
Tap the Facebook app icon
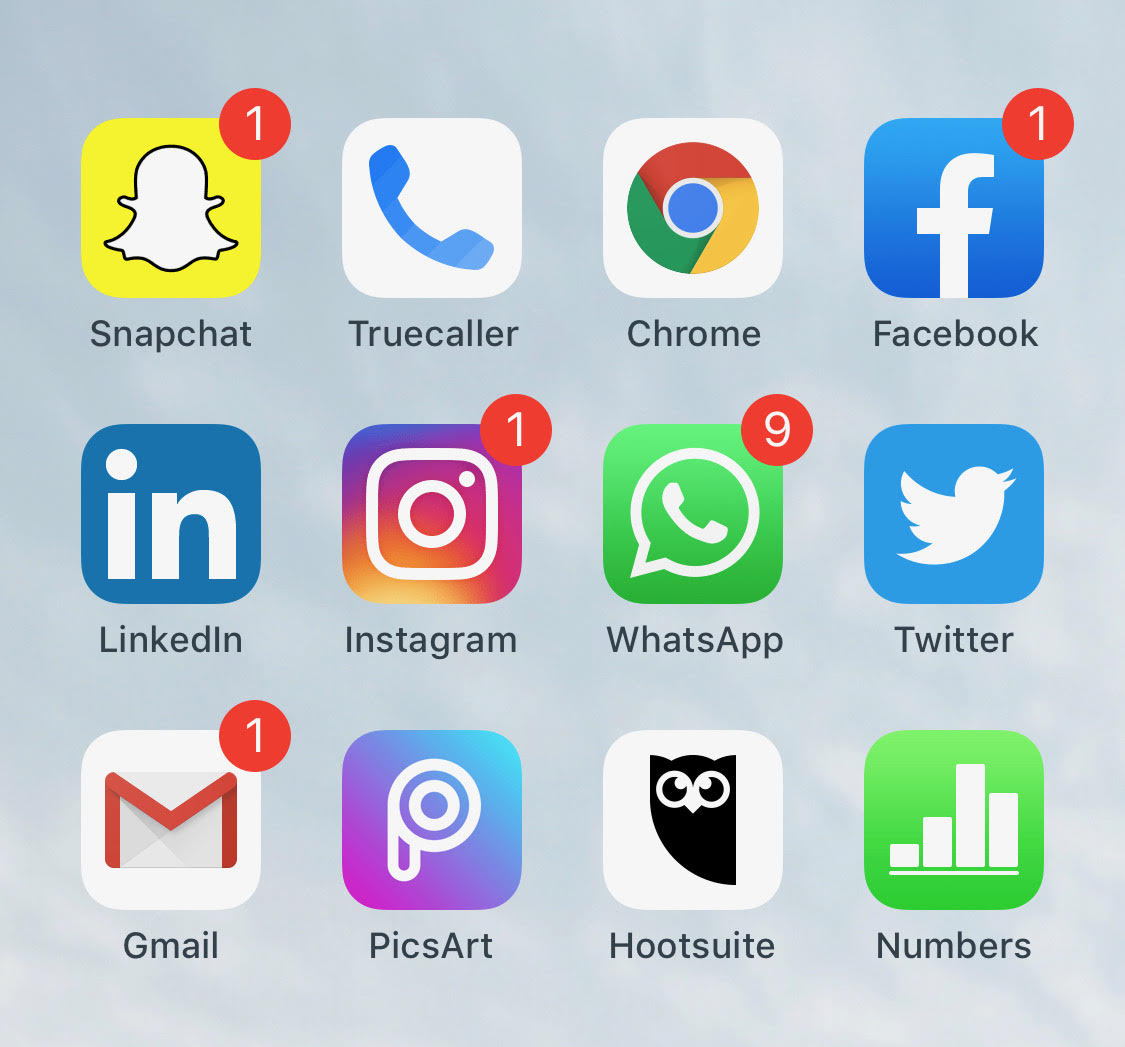coord(954,208)
